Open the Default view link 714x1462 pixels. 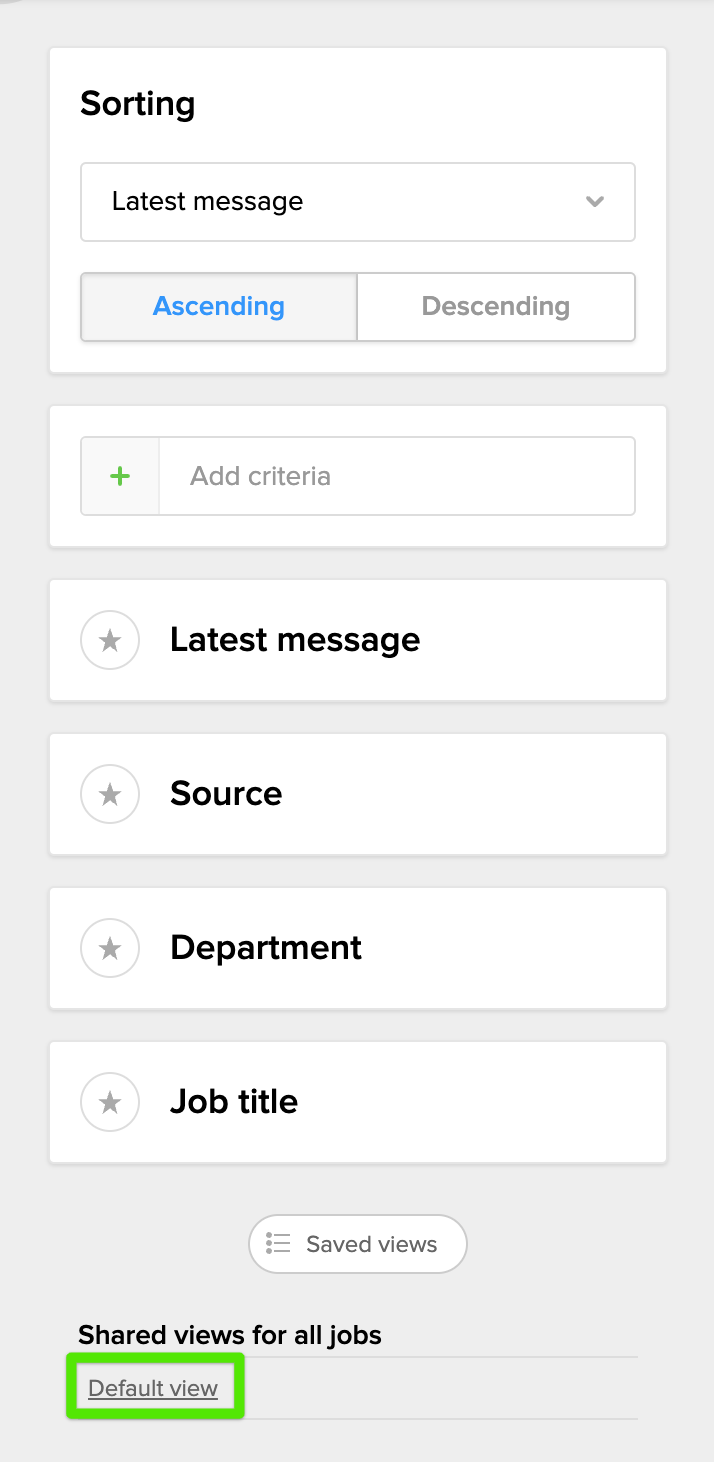153,1388
